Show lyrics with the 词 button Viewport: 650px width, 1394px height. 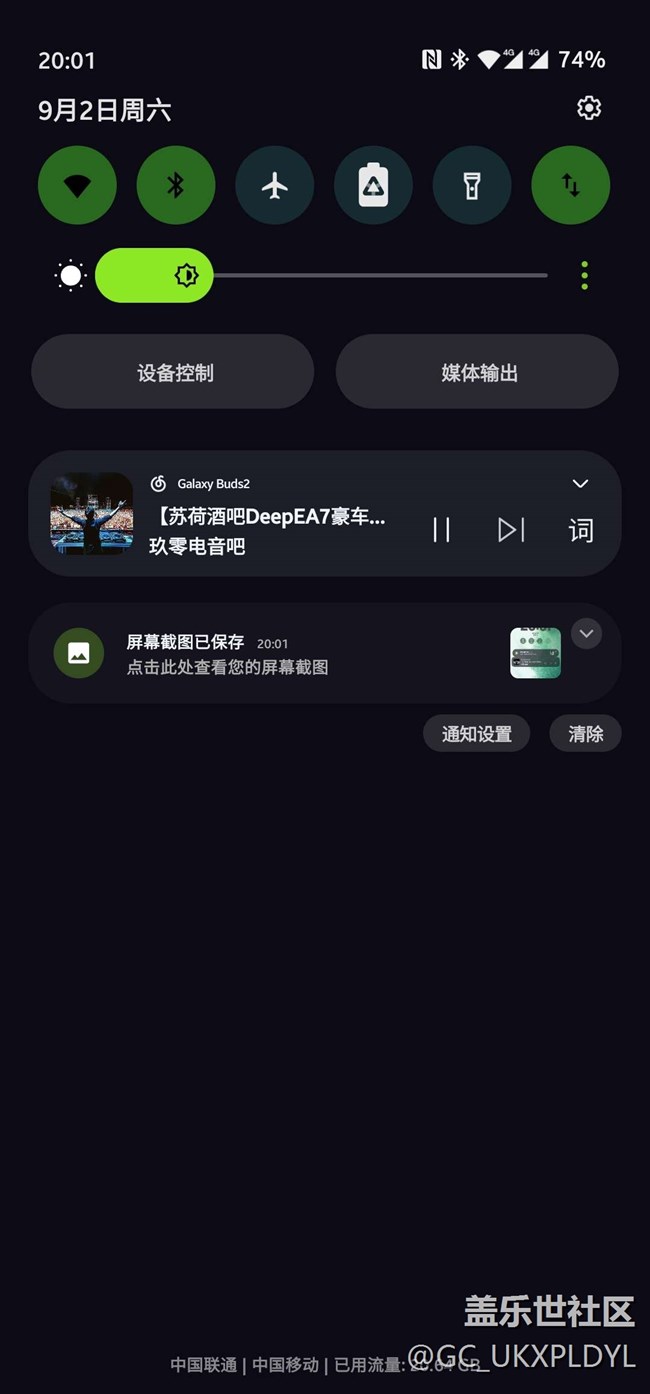581,530
